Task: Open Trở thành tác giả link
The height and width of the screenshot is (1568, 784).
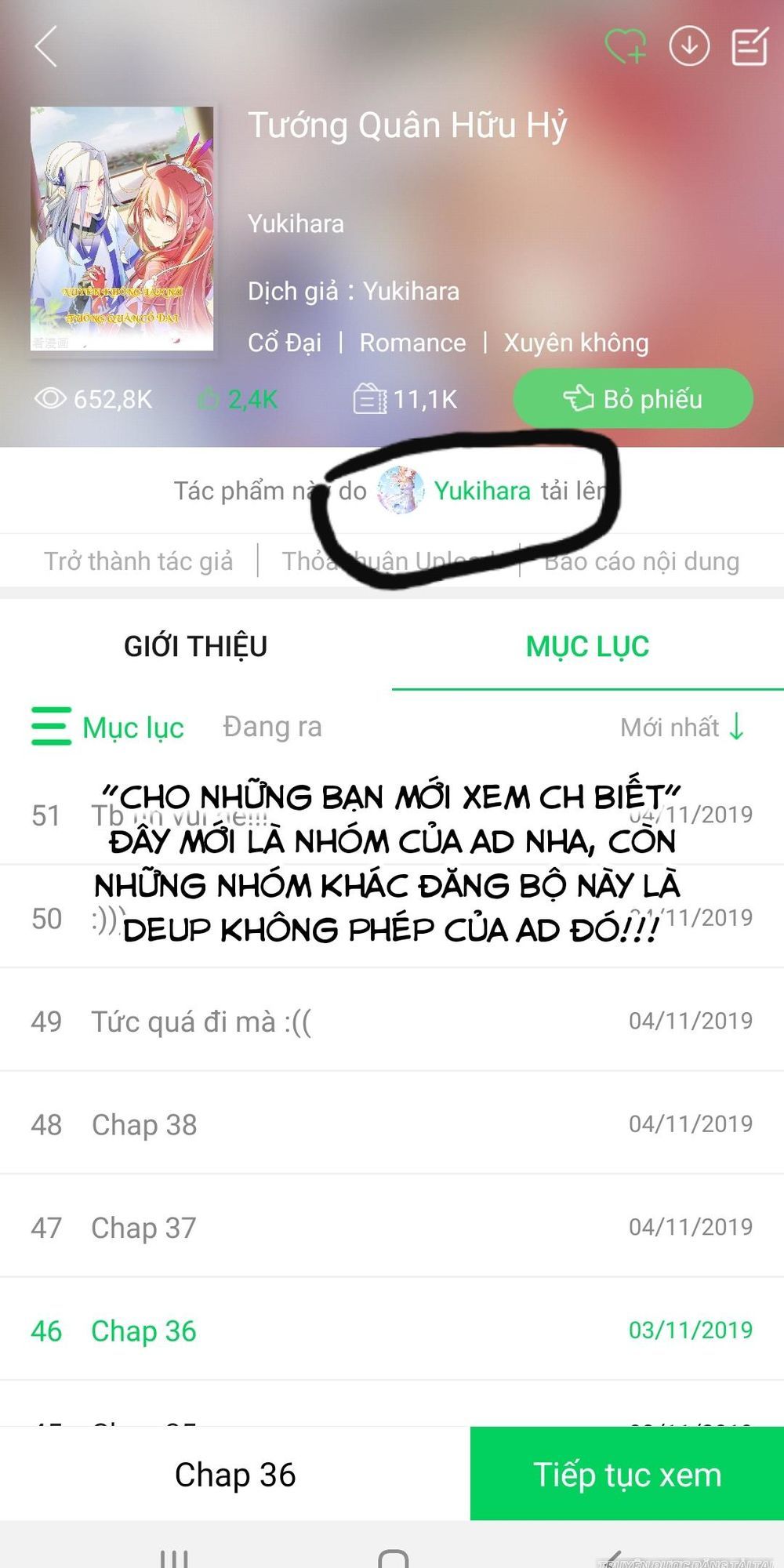Action: point(138,561)
